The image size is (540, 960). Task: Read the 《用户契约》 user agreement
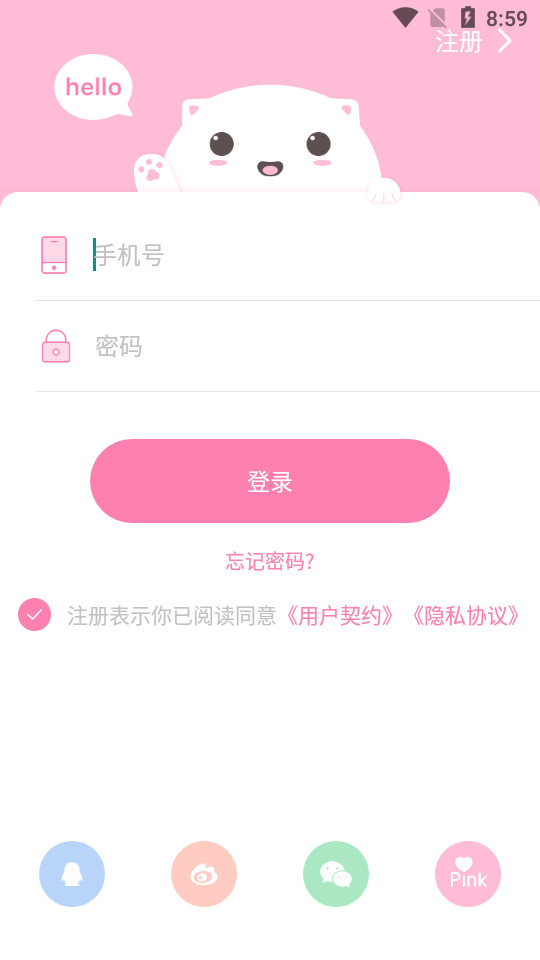point(340,616)
